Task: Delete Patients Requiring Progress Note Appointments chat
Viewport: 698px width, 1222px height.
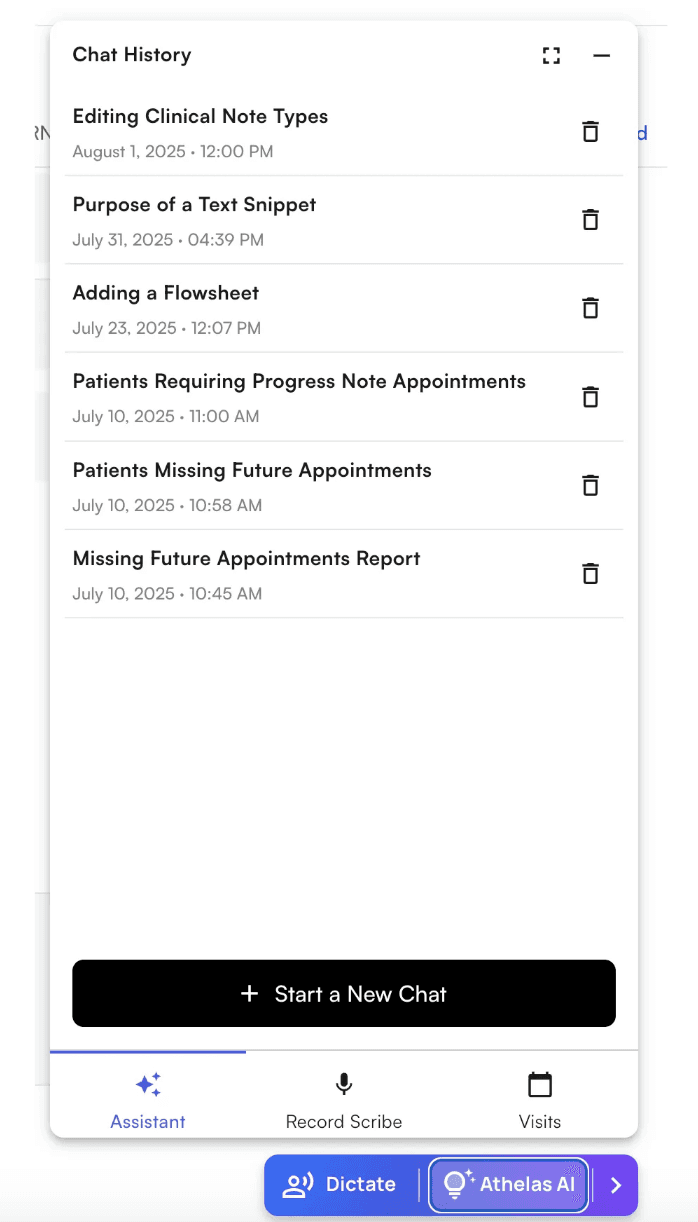Action: (590, 396)
